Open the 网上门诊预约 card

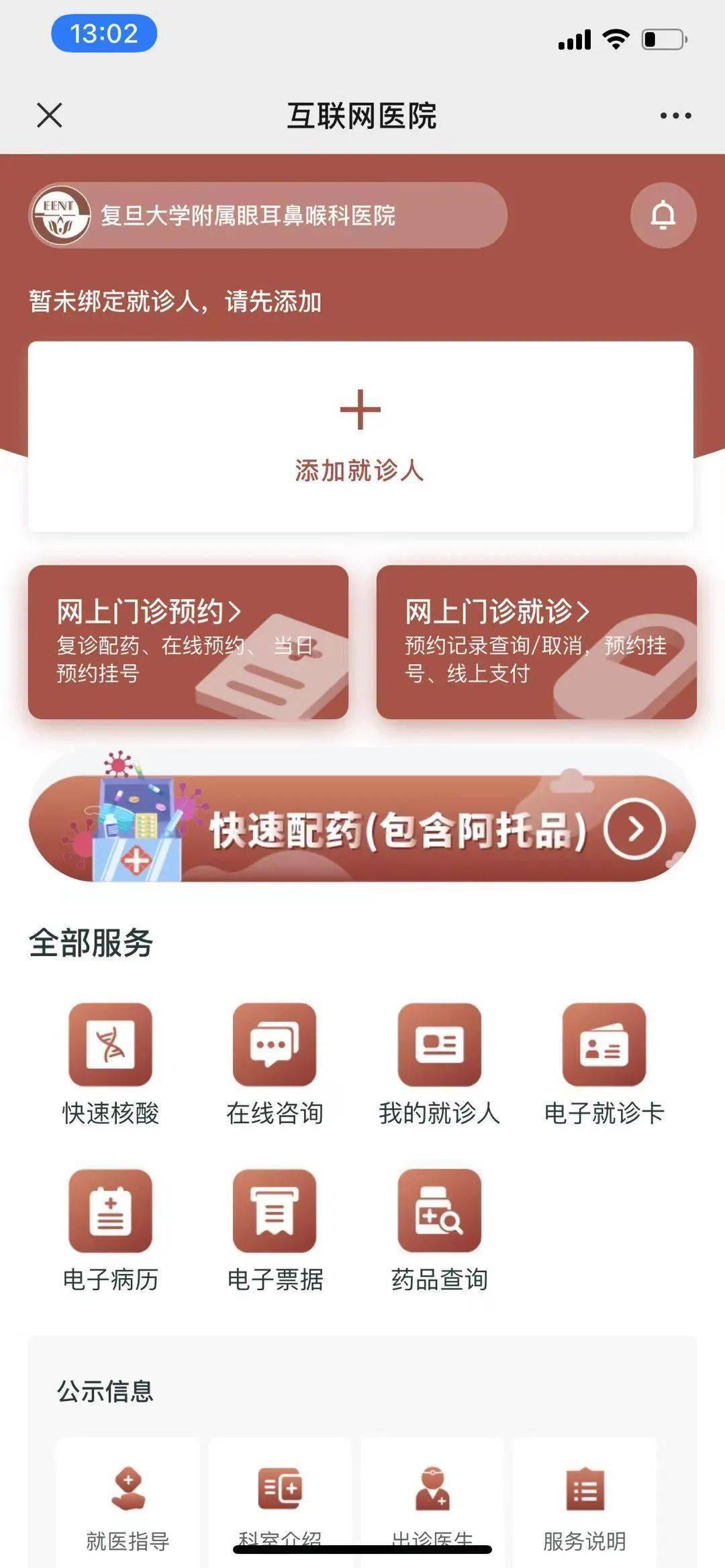pos(188,642)
